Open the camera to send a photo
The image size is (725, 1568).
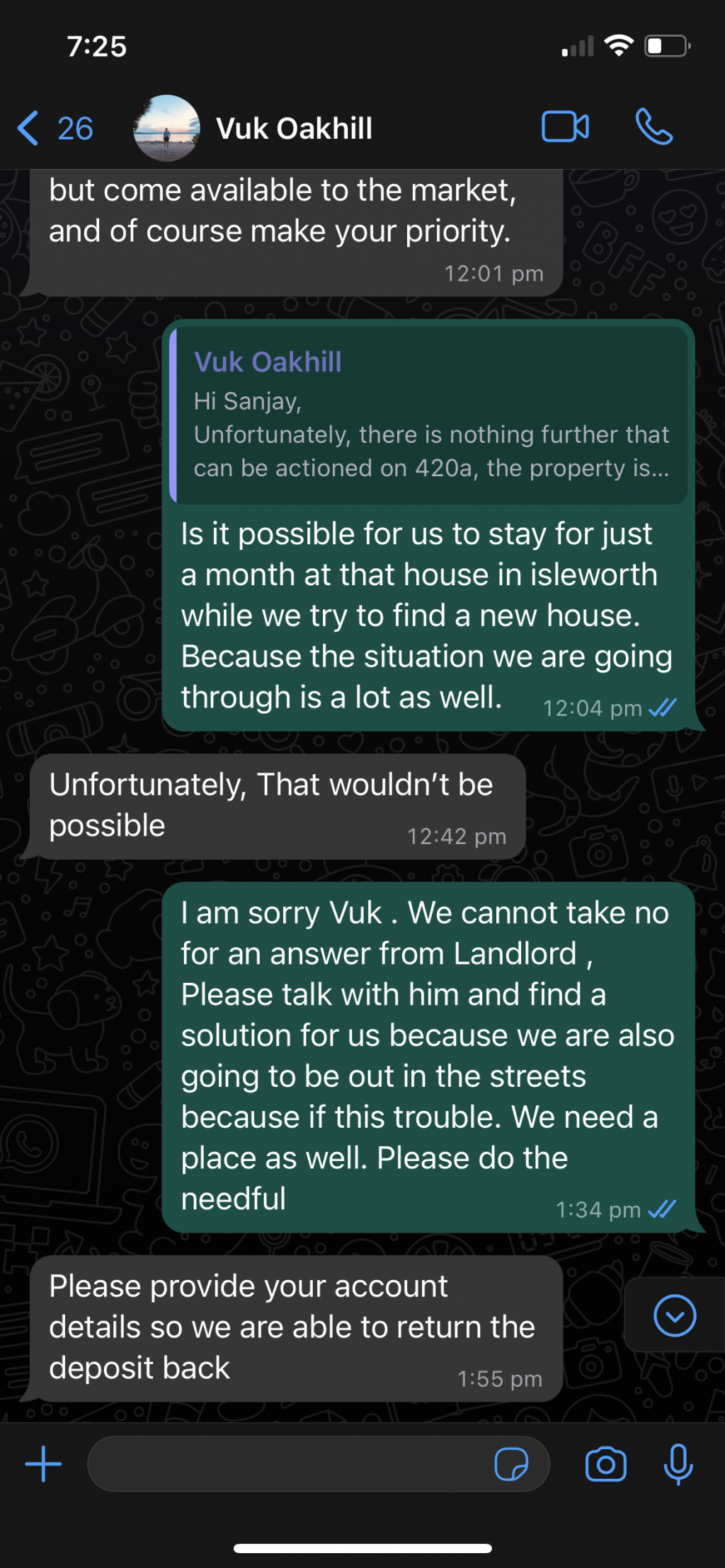point(605,1464)
